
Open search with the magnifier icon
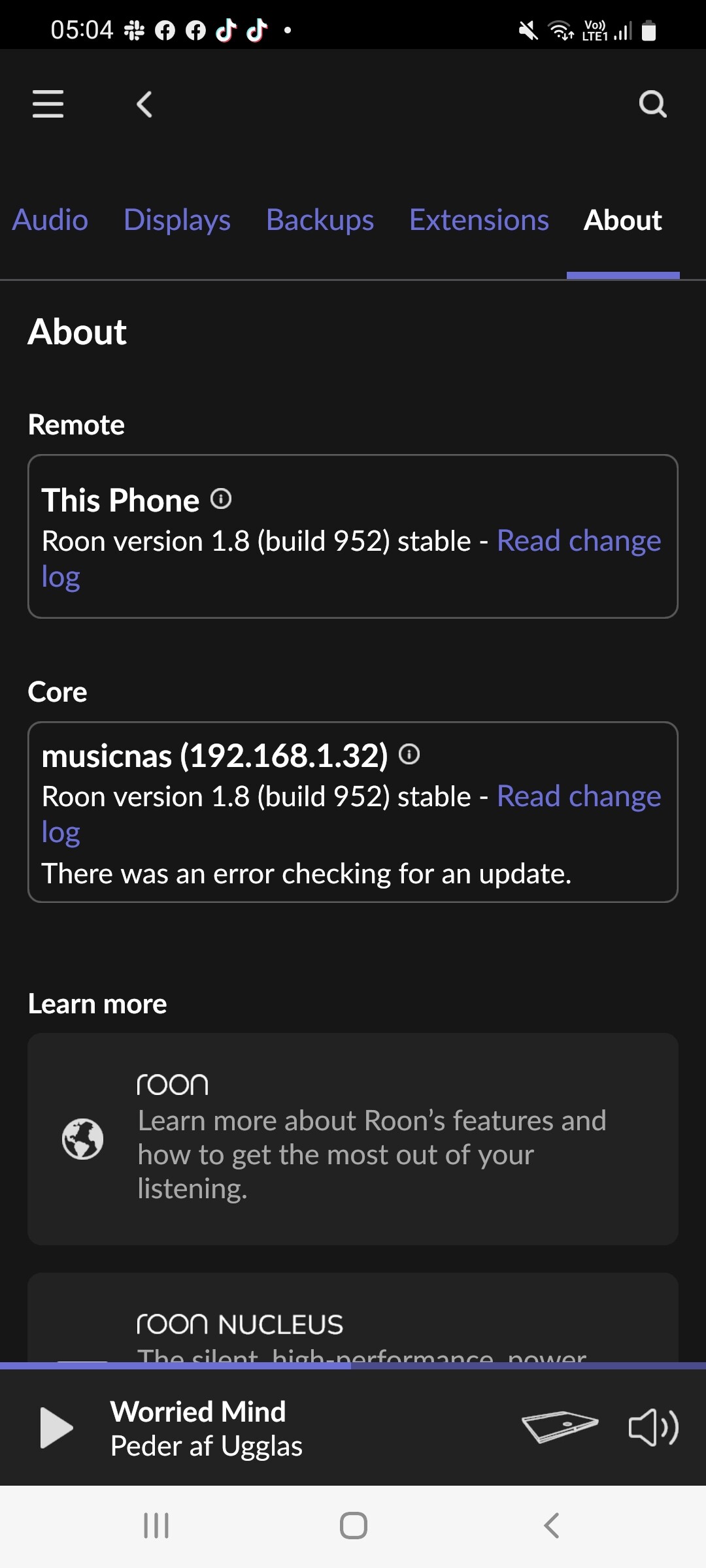[x=652, y=104]
